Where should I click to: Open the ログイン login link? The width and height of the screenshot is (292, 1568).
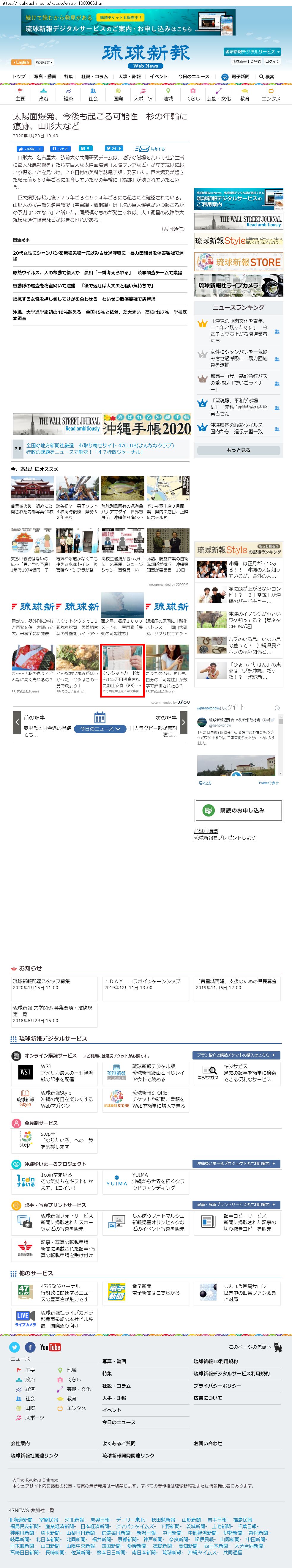point(272,62)
